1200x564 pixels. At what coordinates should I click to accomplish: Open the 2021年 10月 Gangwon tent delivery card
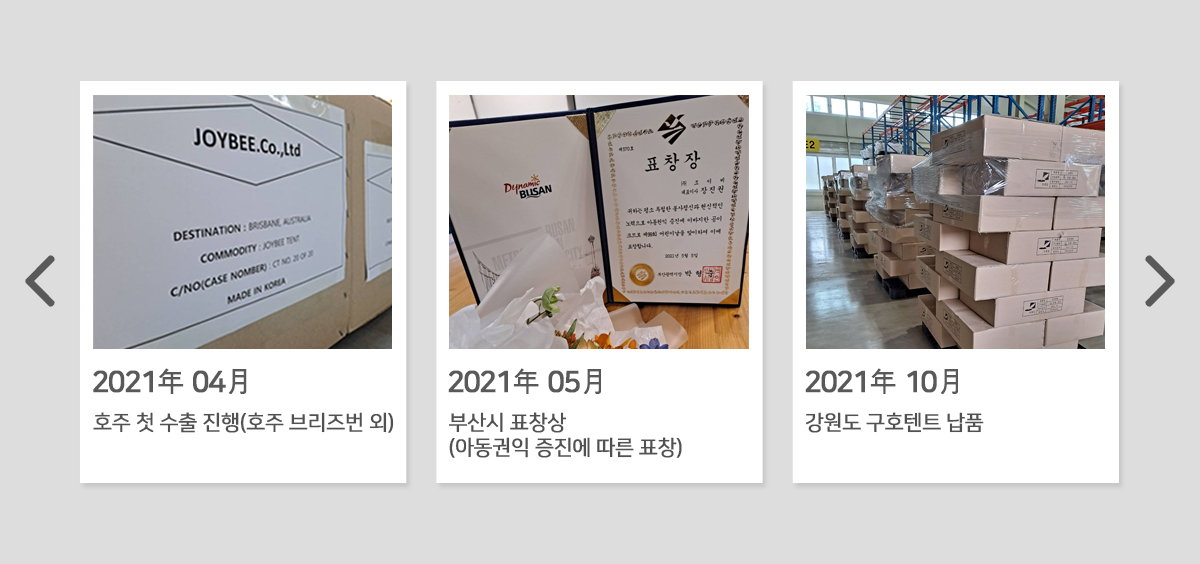(x=955, y=282)
